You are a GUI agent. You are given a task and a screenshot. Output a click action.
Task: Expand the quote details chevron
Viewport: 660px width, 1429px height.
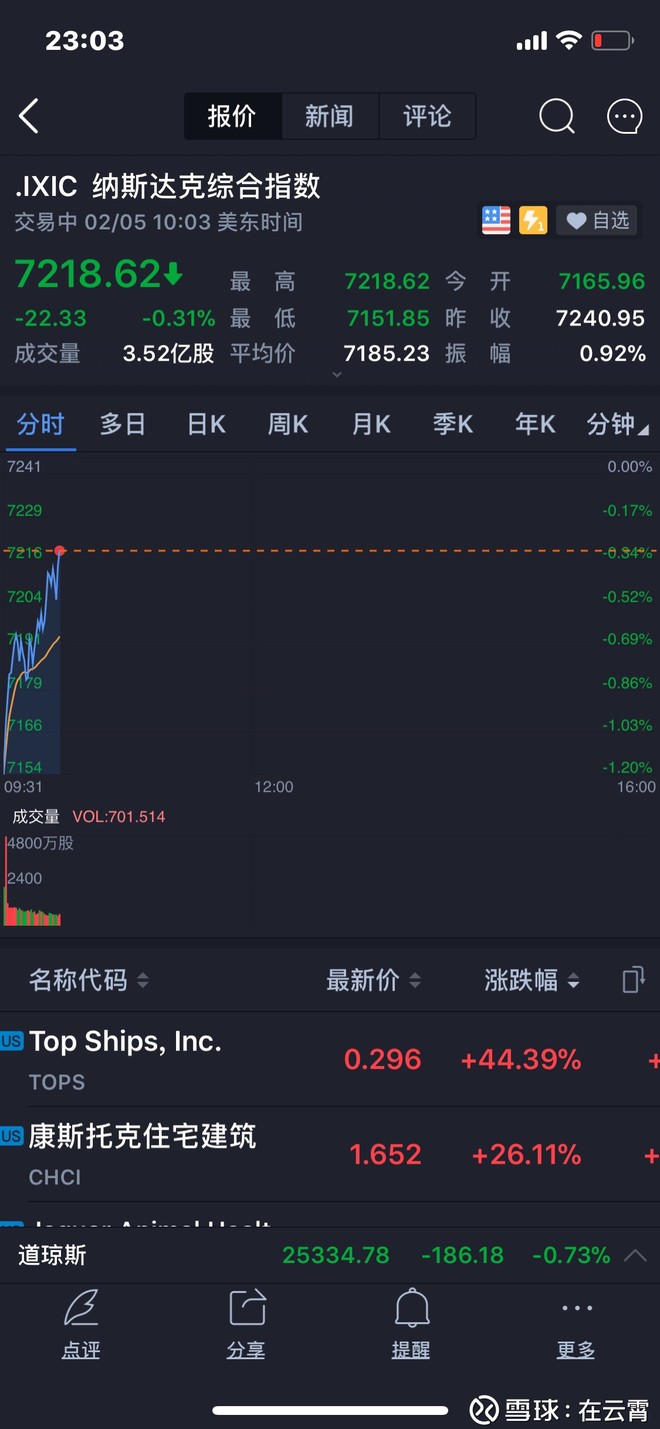coord(336,375)
